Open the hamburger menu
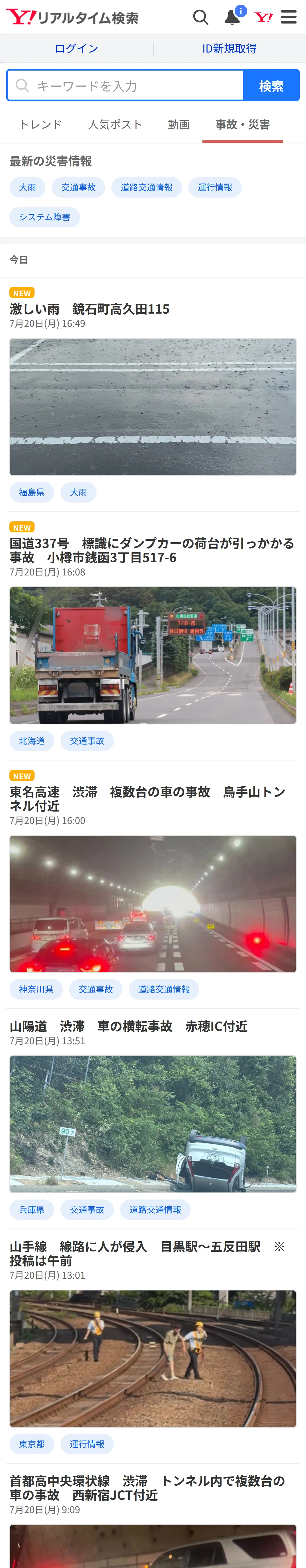This screenshot has height=1568, width=306. coord(288,17)
